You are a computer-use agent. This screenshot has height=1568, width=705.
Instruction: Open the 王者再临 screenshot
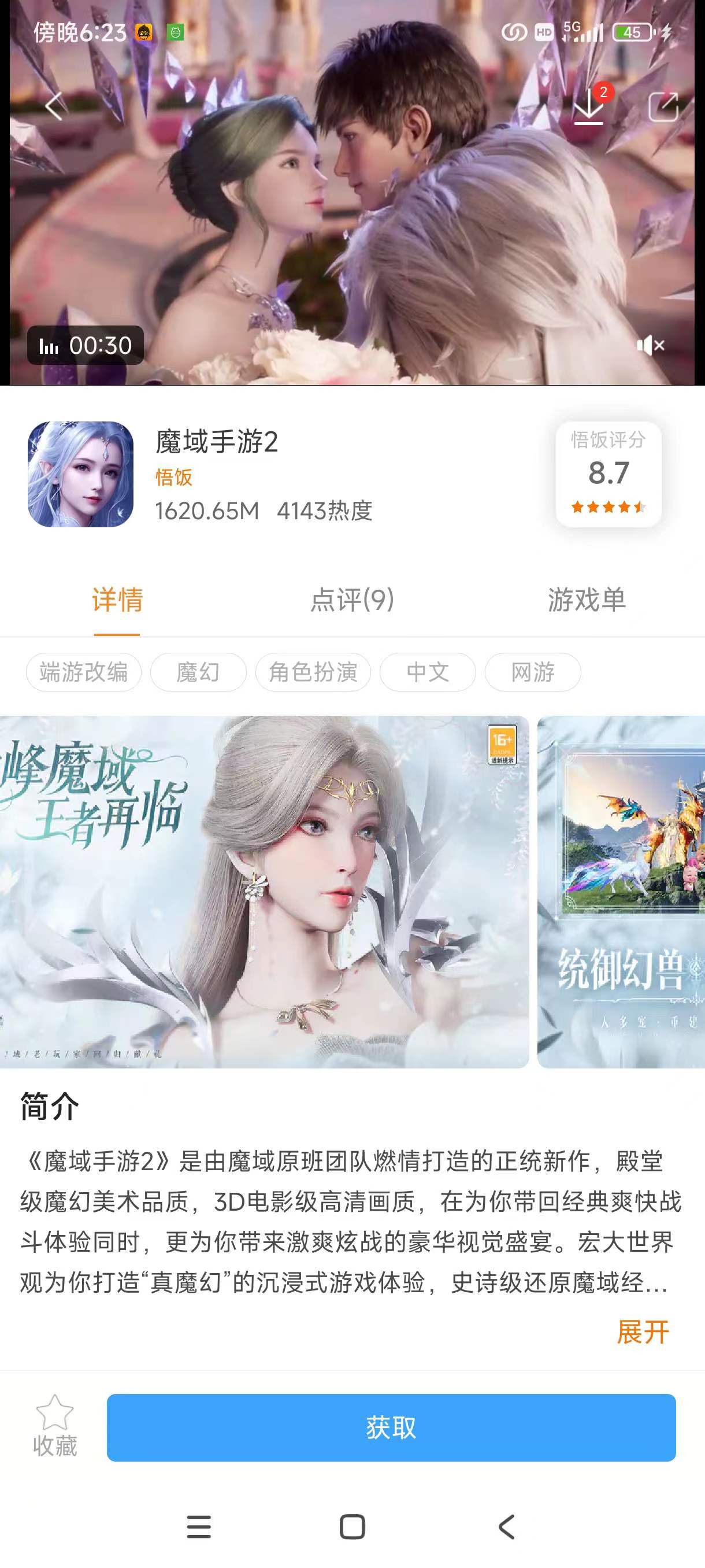(264, 892)
